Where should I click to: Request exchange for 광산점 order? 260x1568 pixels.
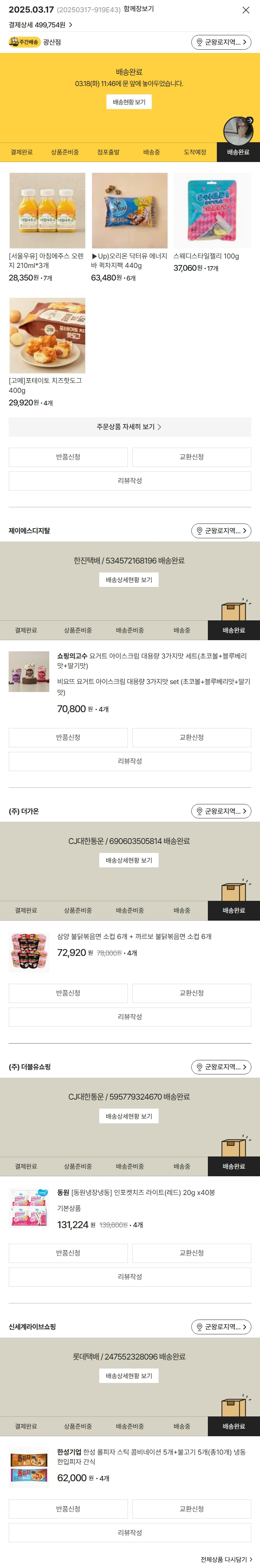191,457
